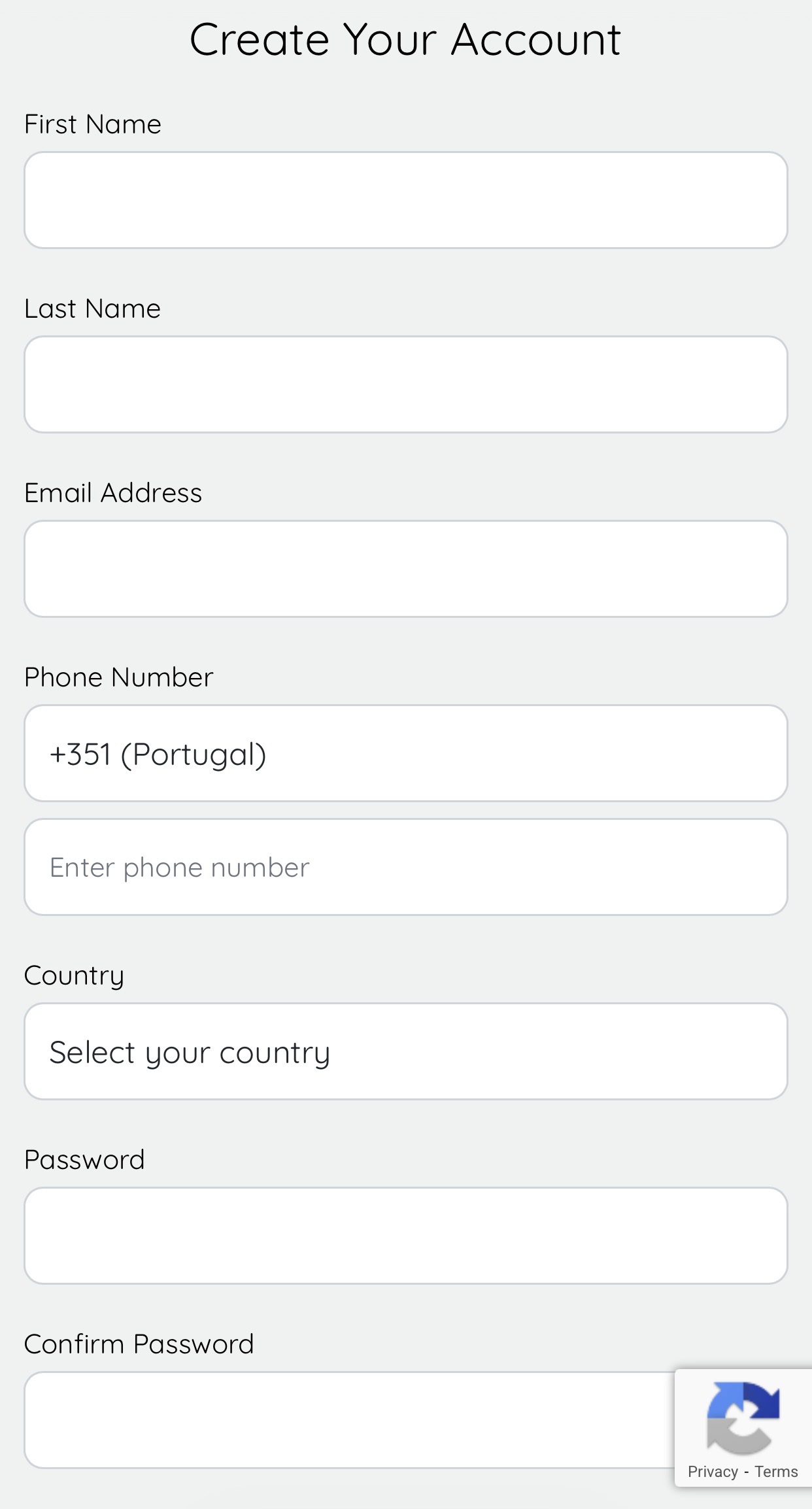This screenshot has height=1509, width=812.
Task: Click the Last Name label
Action: (x=92, y=307)
